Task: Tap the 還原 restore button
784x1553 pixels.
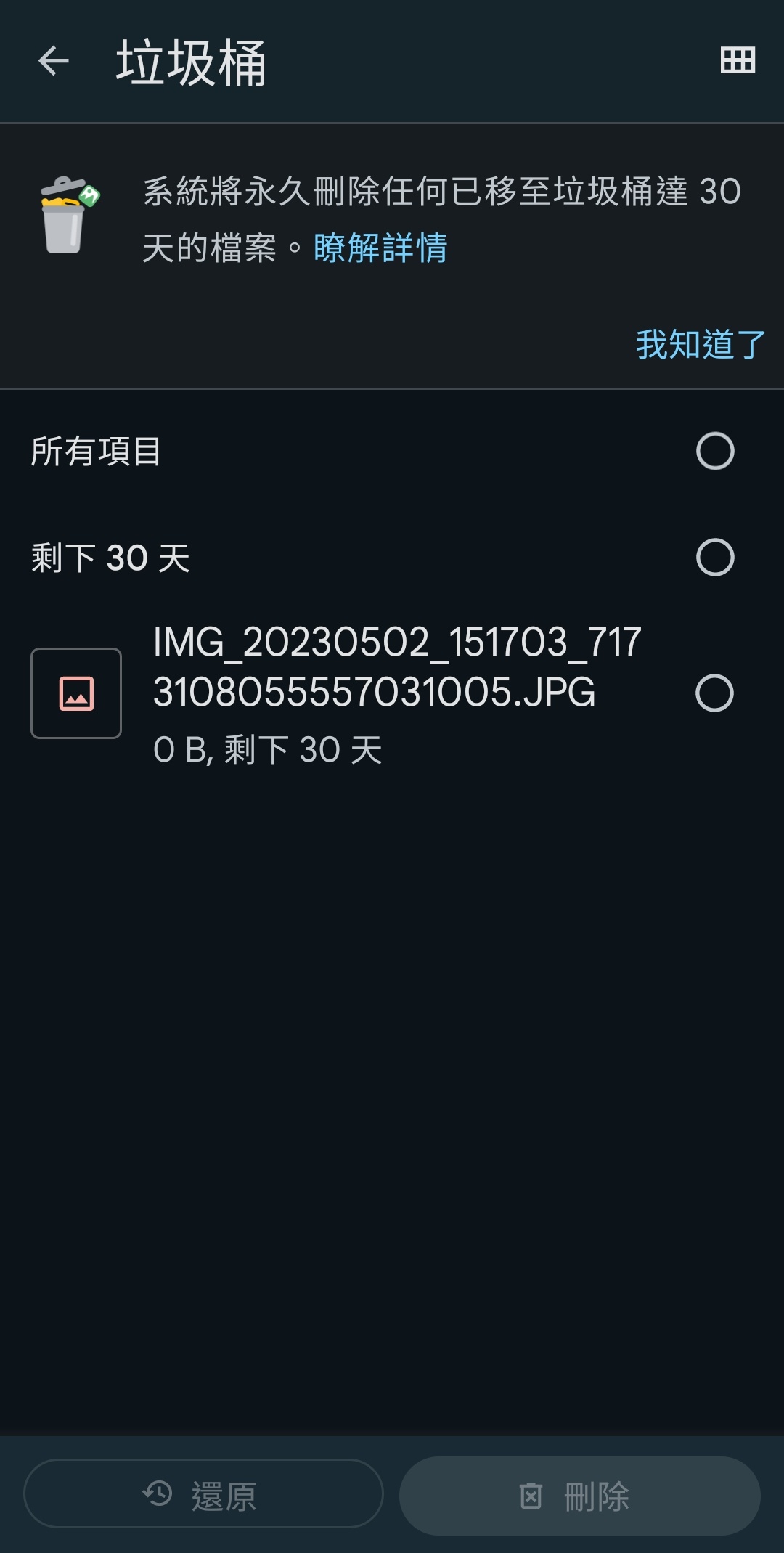Action: pyautogui.click(x=203, y=1495)
